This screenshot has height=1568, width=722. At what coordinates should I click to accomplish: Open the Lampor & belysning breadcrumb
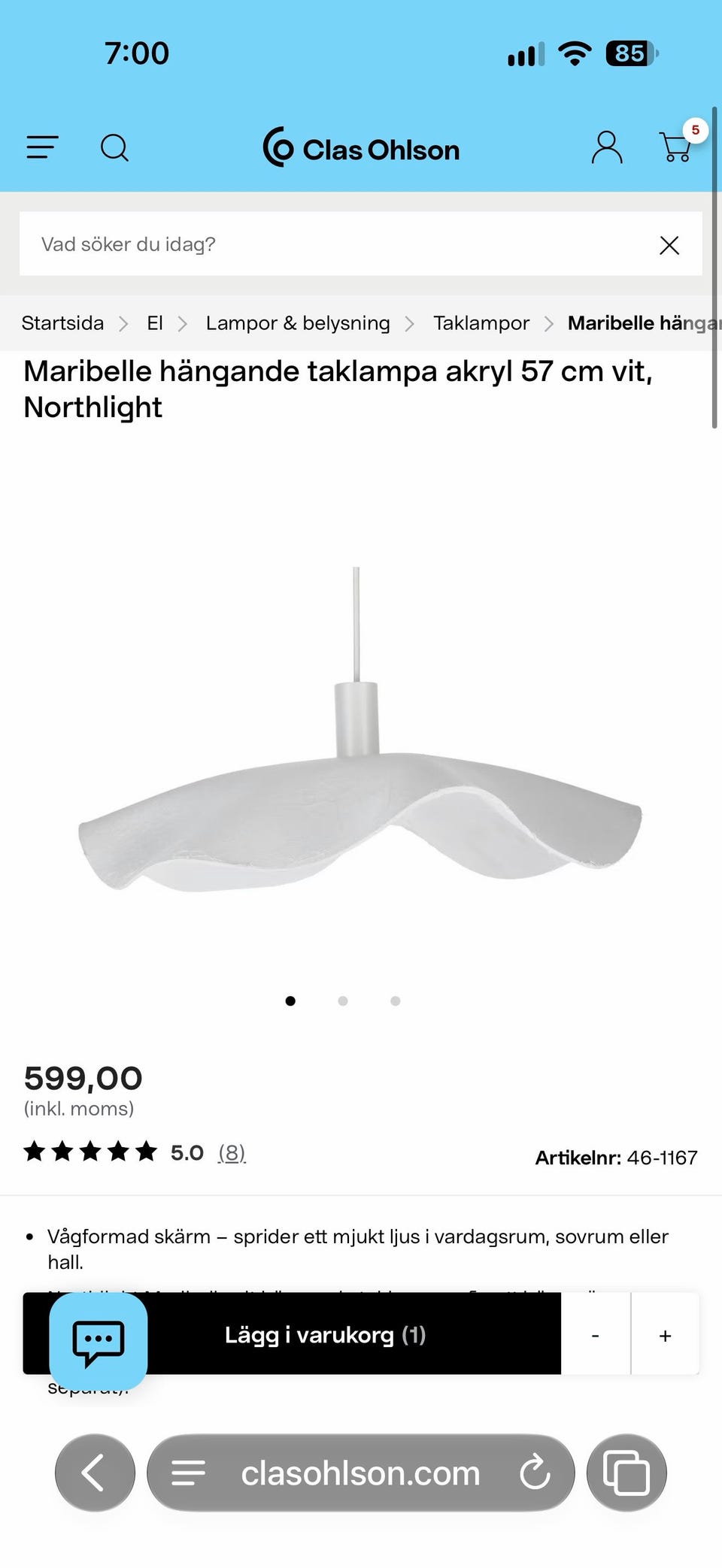pyautogui.click(x=298, y=323)
